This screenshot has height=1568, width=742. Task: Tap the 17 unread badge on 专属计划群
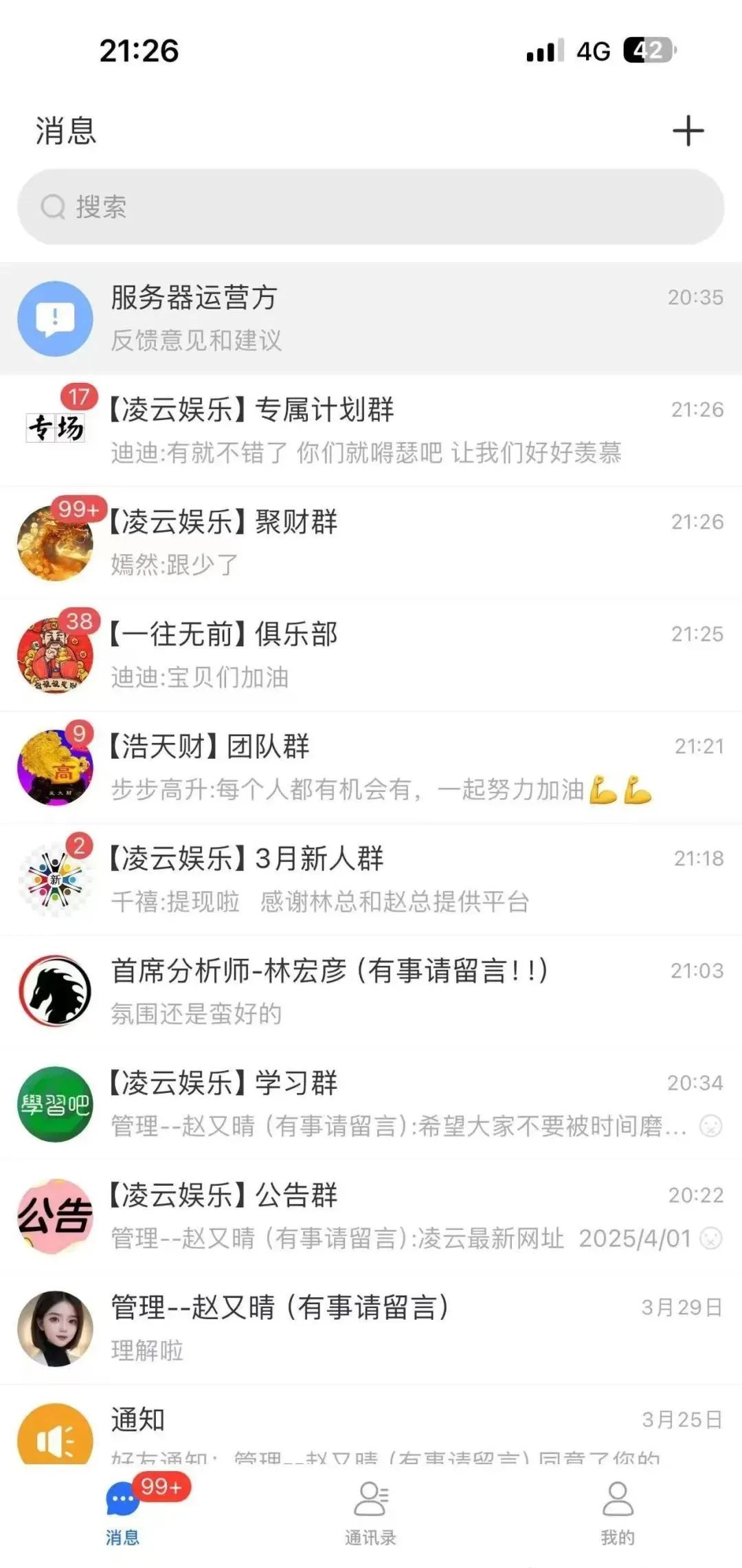(80, 397)
